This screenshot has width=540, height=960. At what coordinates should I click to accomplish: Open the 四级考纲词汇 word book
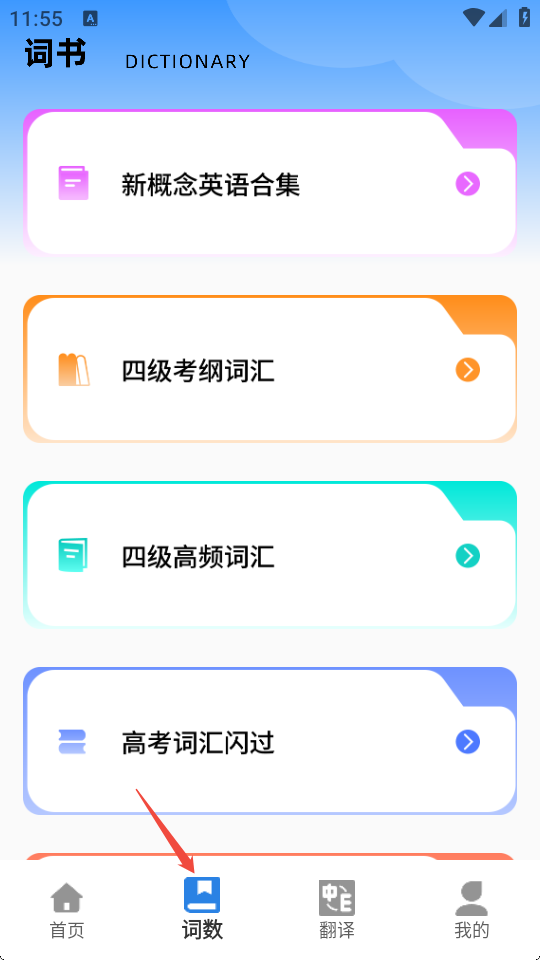click(270, 369)
